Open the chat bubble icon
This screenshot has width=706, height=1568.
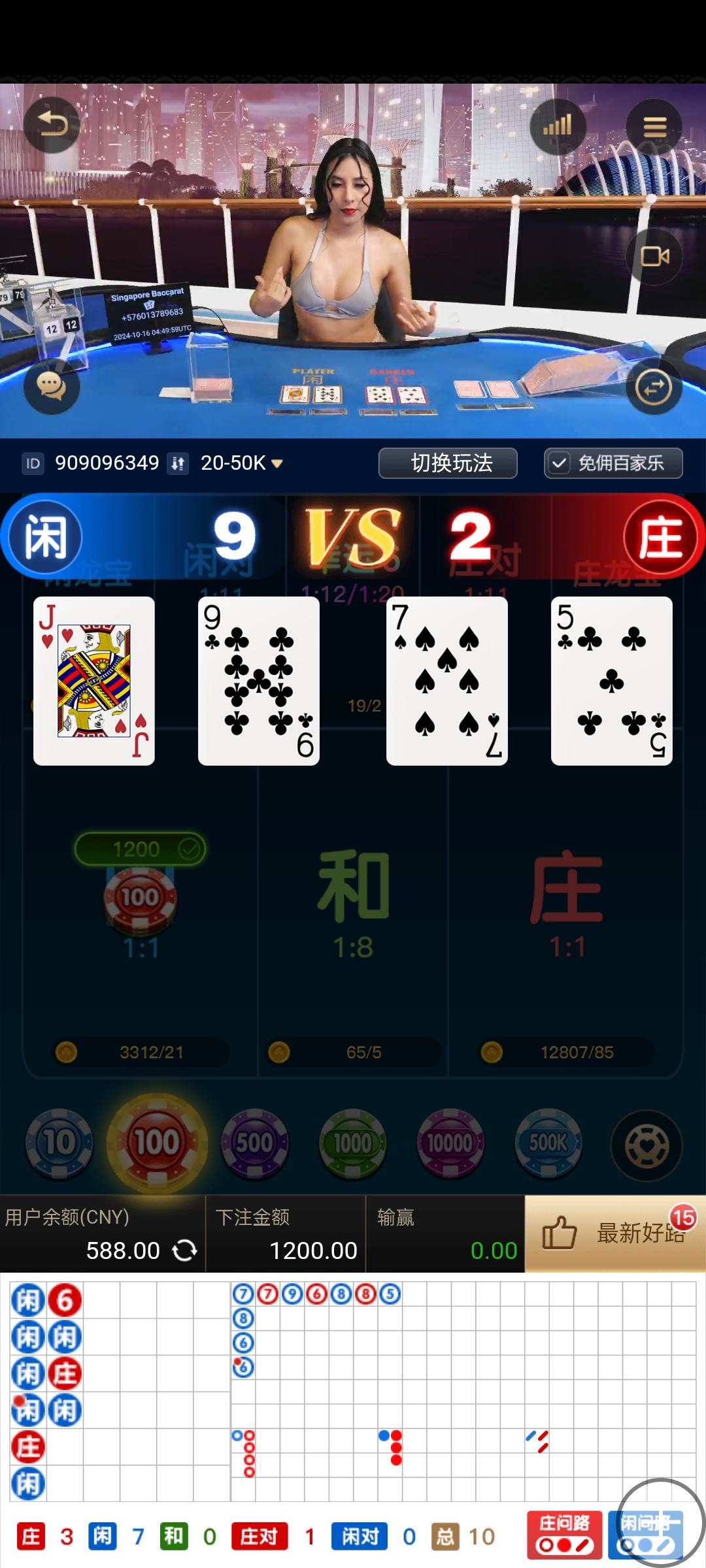tap(52, 387)
